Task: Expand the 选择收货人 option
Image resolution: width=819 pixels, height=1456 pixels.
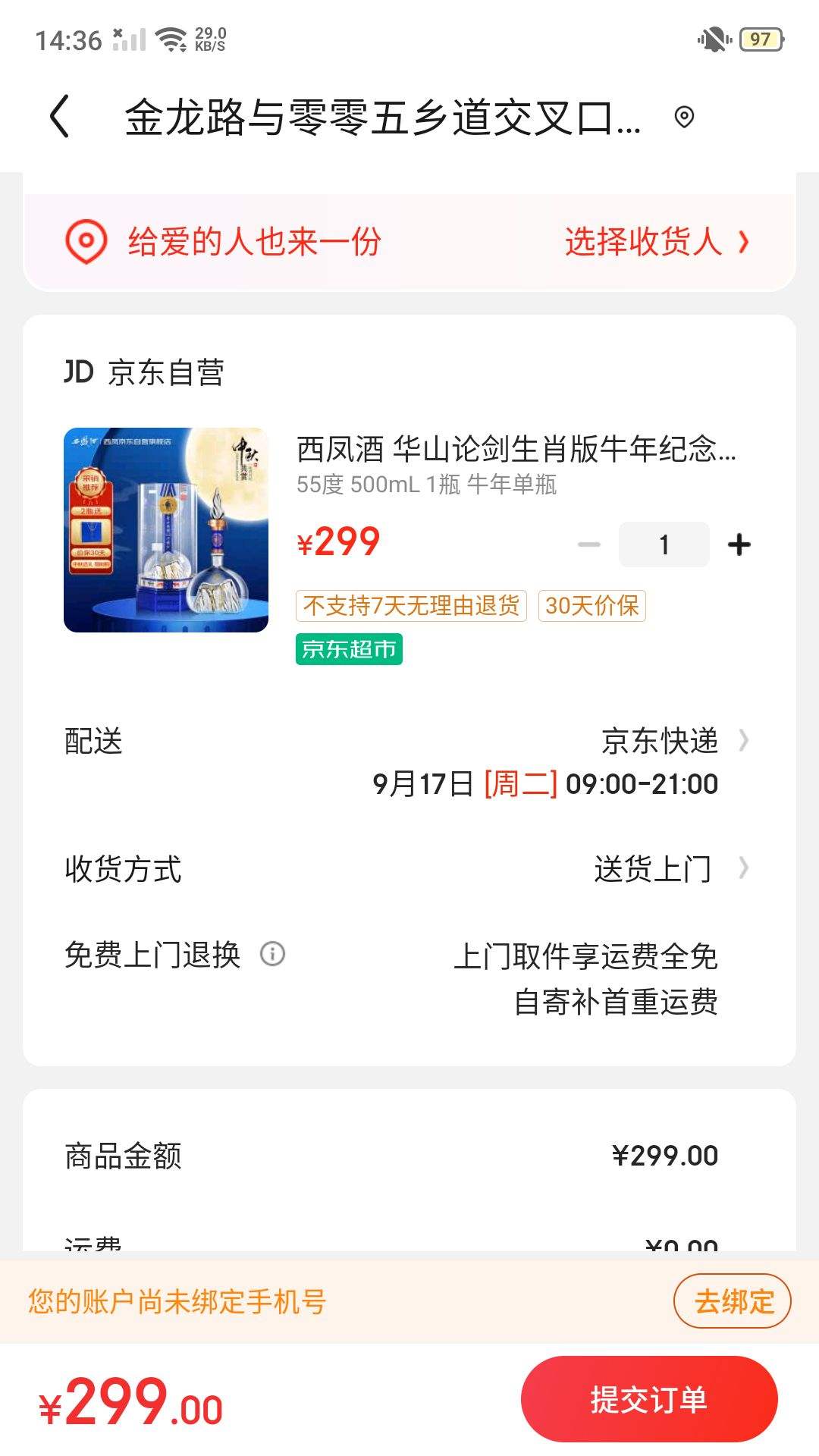Action: (x=655, y=241)
